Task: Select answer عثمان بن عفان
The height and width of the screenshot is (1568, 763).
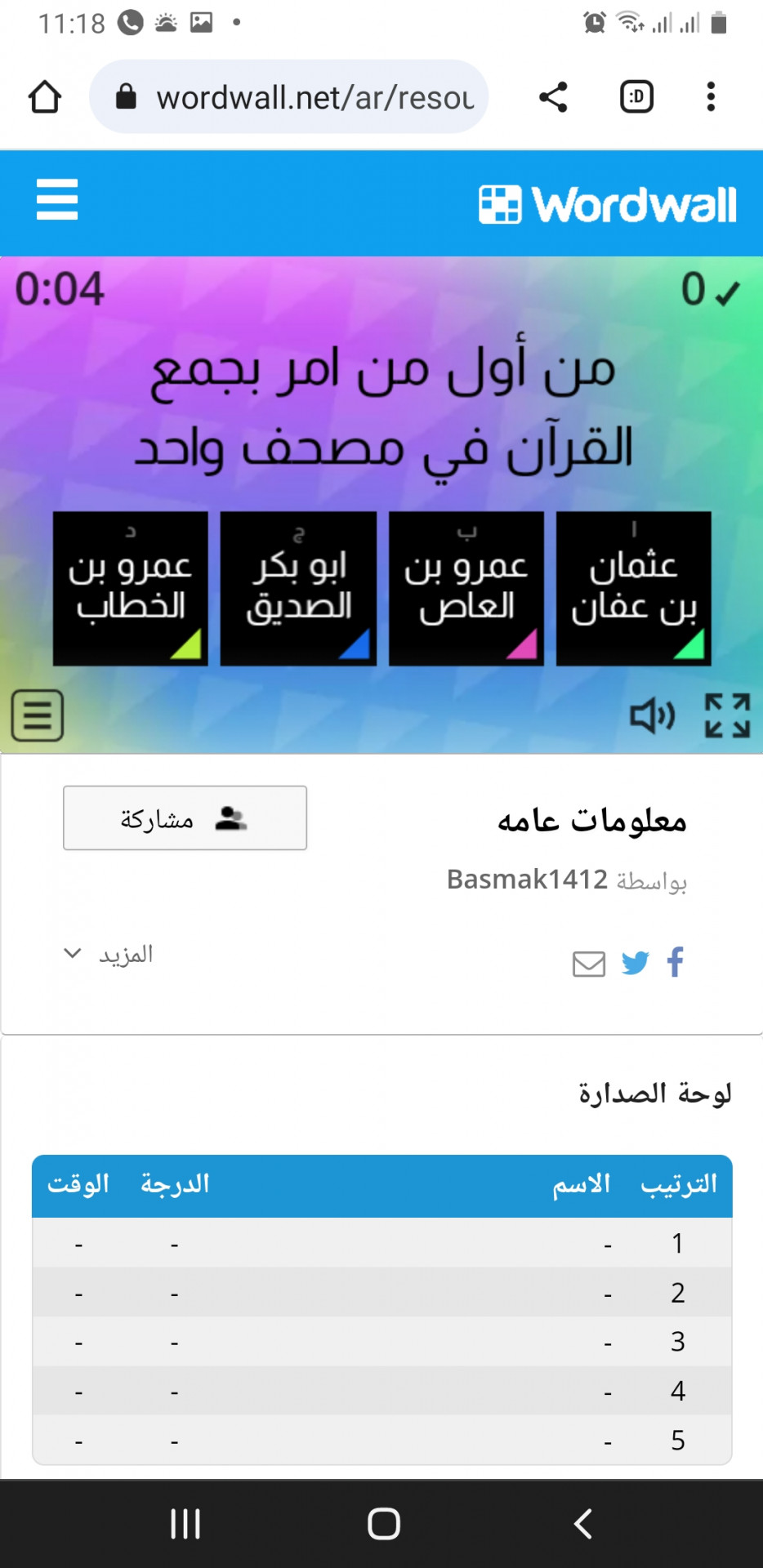Action: pos(633,589)
